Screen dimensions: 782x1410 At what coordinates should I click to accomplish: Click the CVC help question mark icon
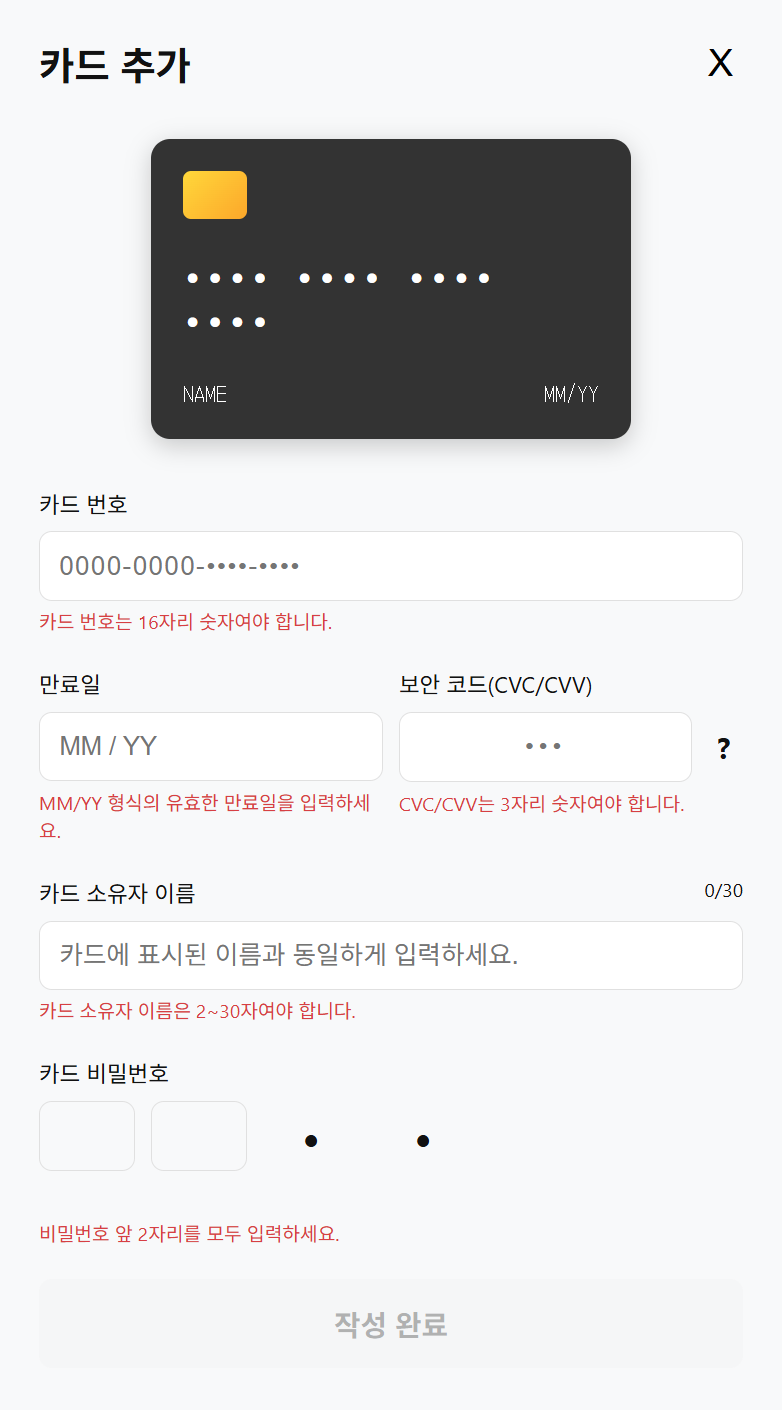(x=723, y=747)
